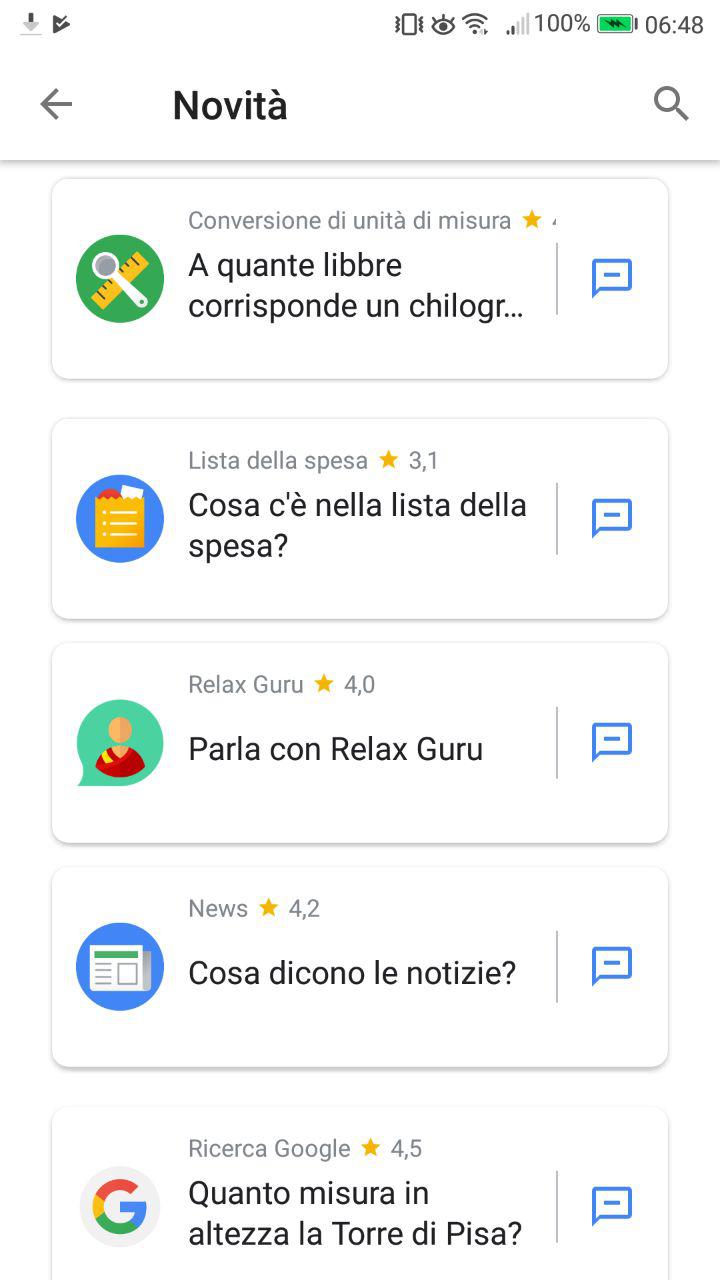Tap the chat icon on Lista della spesa card
720x1280 pixels.
tap(612, 518)
